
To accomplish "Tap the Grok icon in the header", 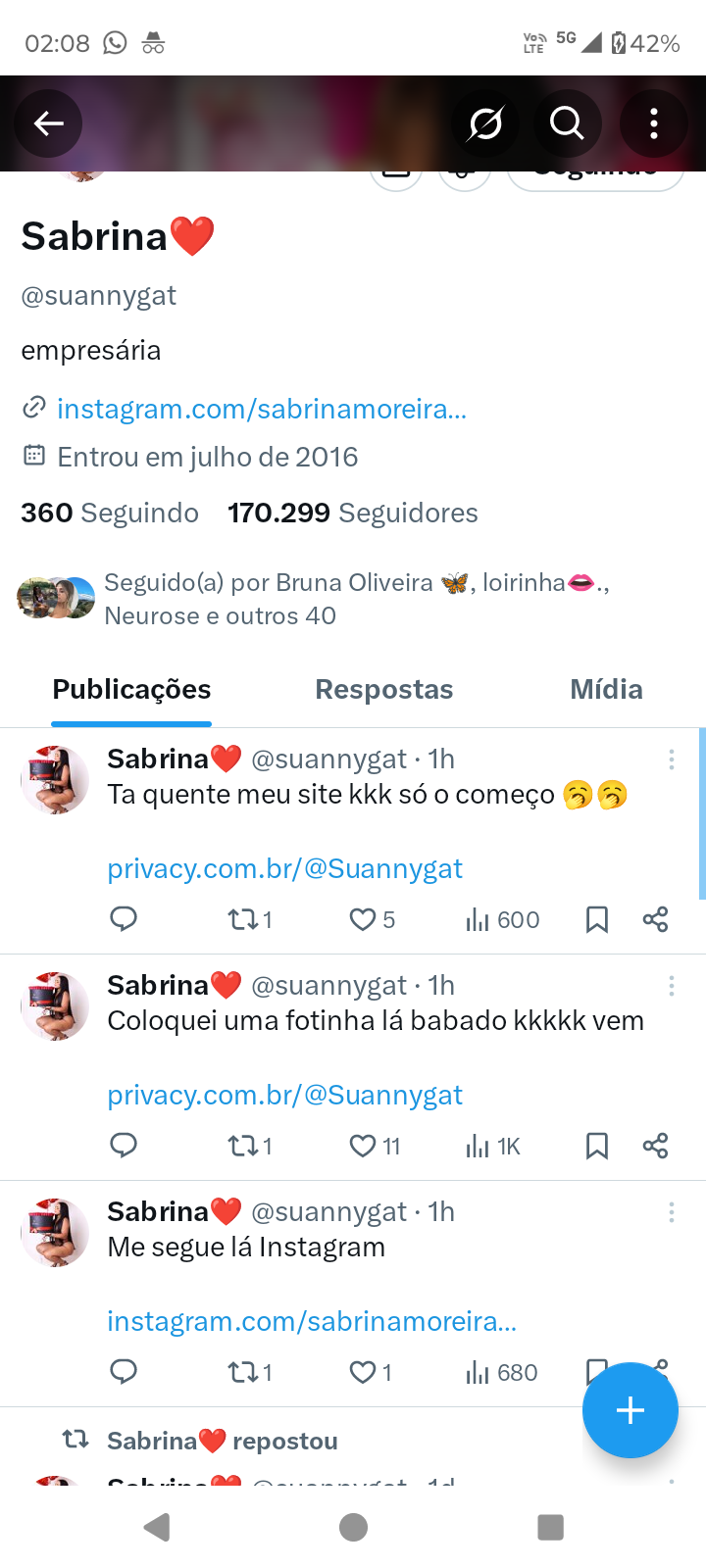I will click(484, 123).
